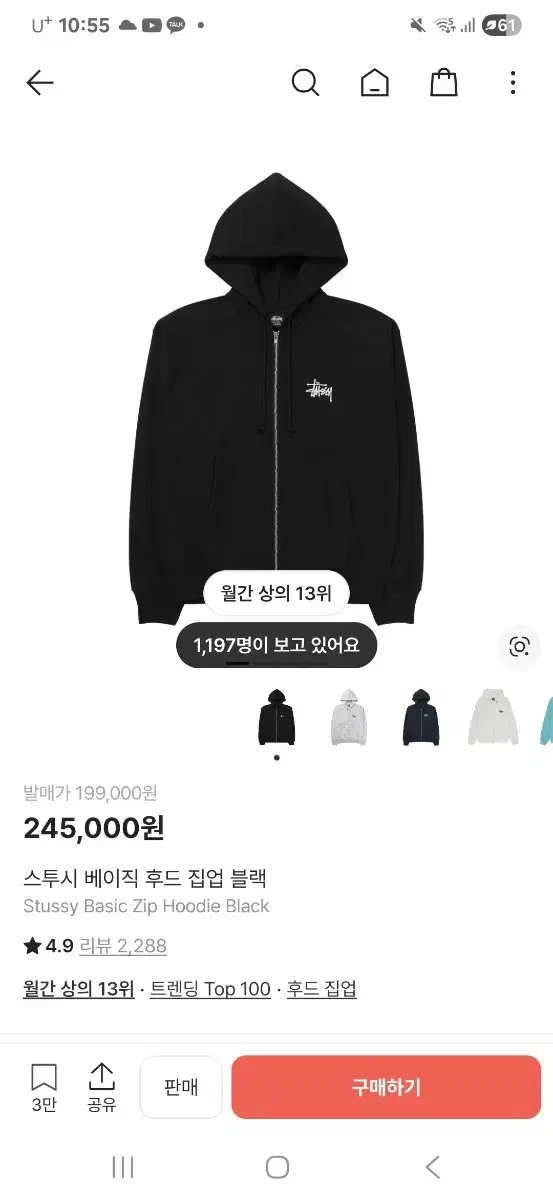Bookmark this product with the 3만 icon

click(44, 1088)
